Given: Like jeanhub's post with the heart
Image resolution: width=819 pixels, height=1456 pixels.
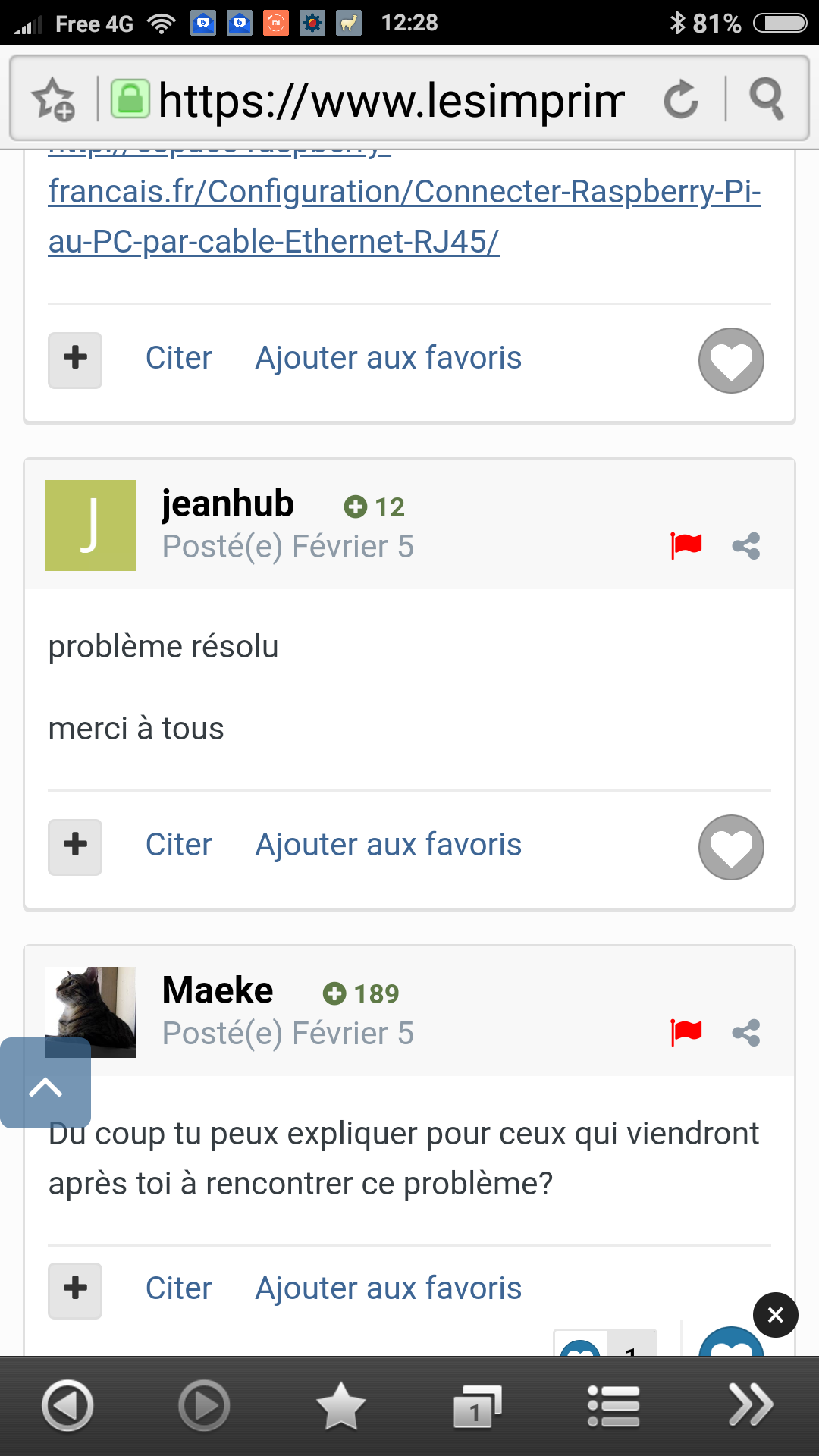Looking at the screenshot, I should pyautogui.click(x=730, y=847).
